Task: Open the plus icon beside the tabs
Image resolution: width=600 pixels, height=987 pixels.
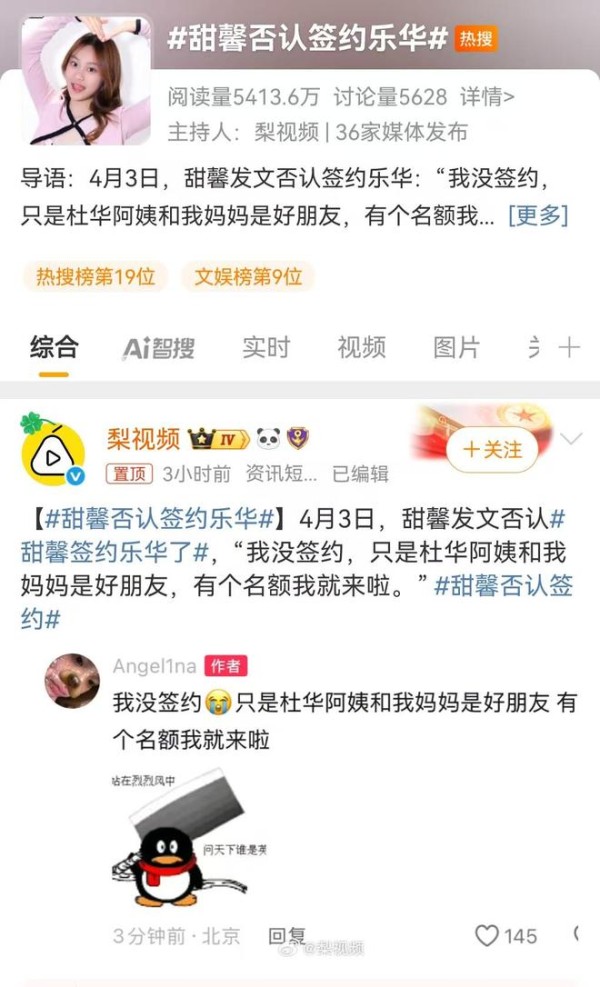Action: click(x=569, y=347)
